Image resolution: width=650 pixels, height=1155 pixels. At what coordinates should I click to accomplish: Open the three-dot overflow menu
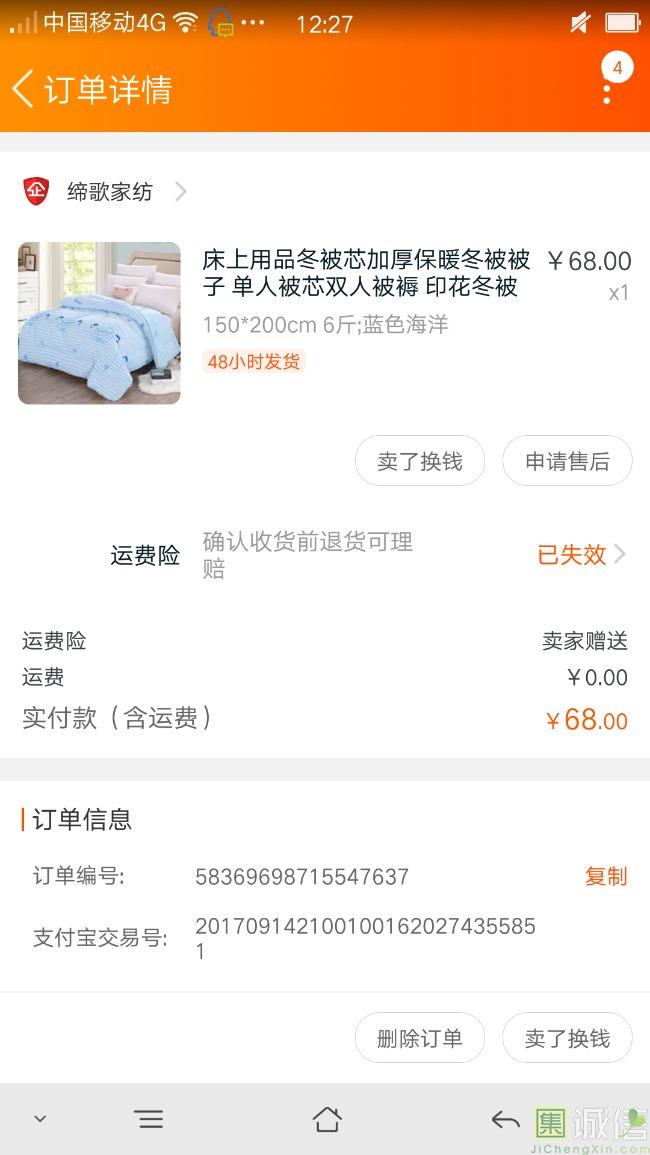[x=607, y=92]
